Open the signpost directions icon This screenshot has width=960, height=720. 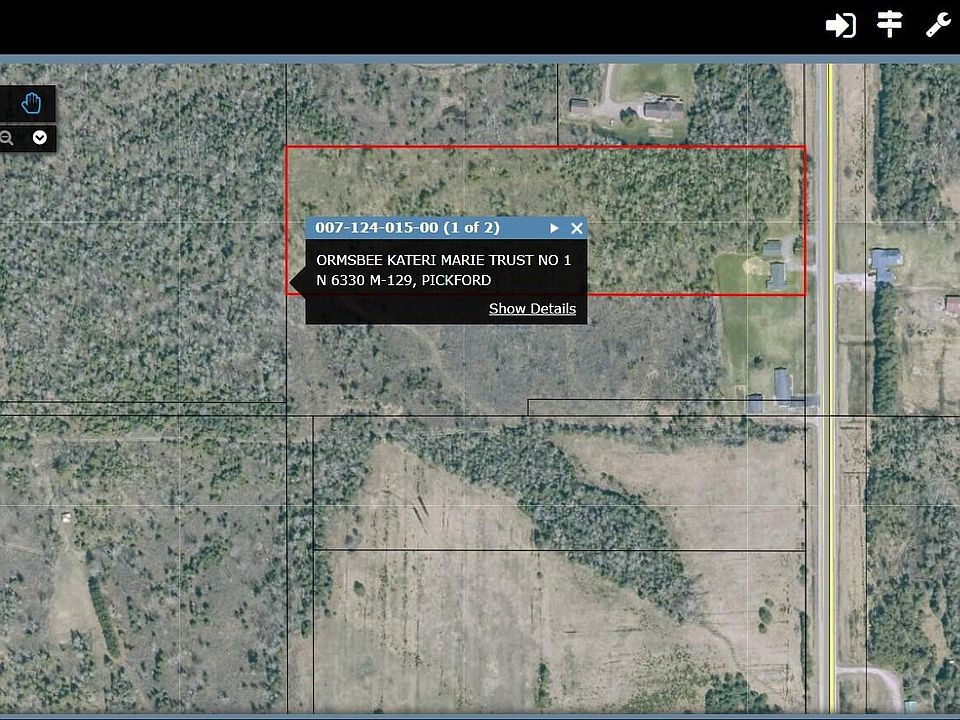point(889,24)
